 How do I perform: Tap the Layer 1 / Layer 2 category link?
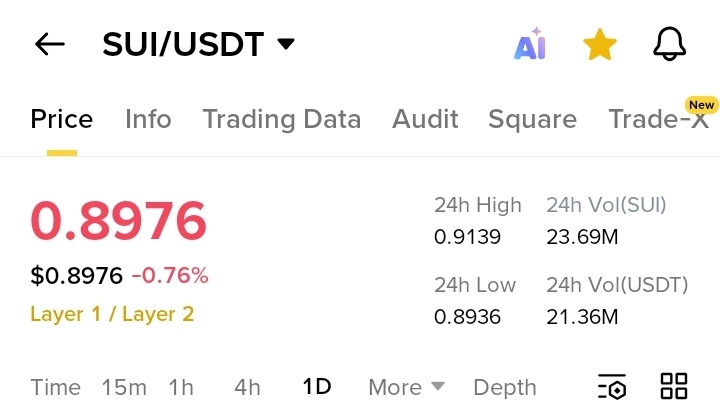pos(112,314)
